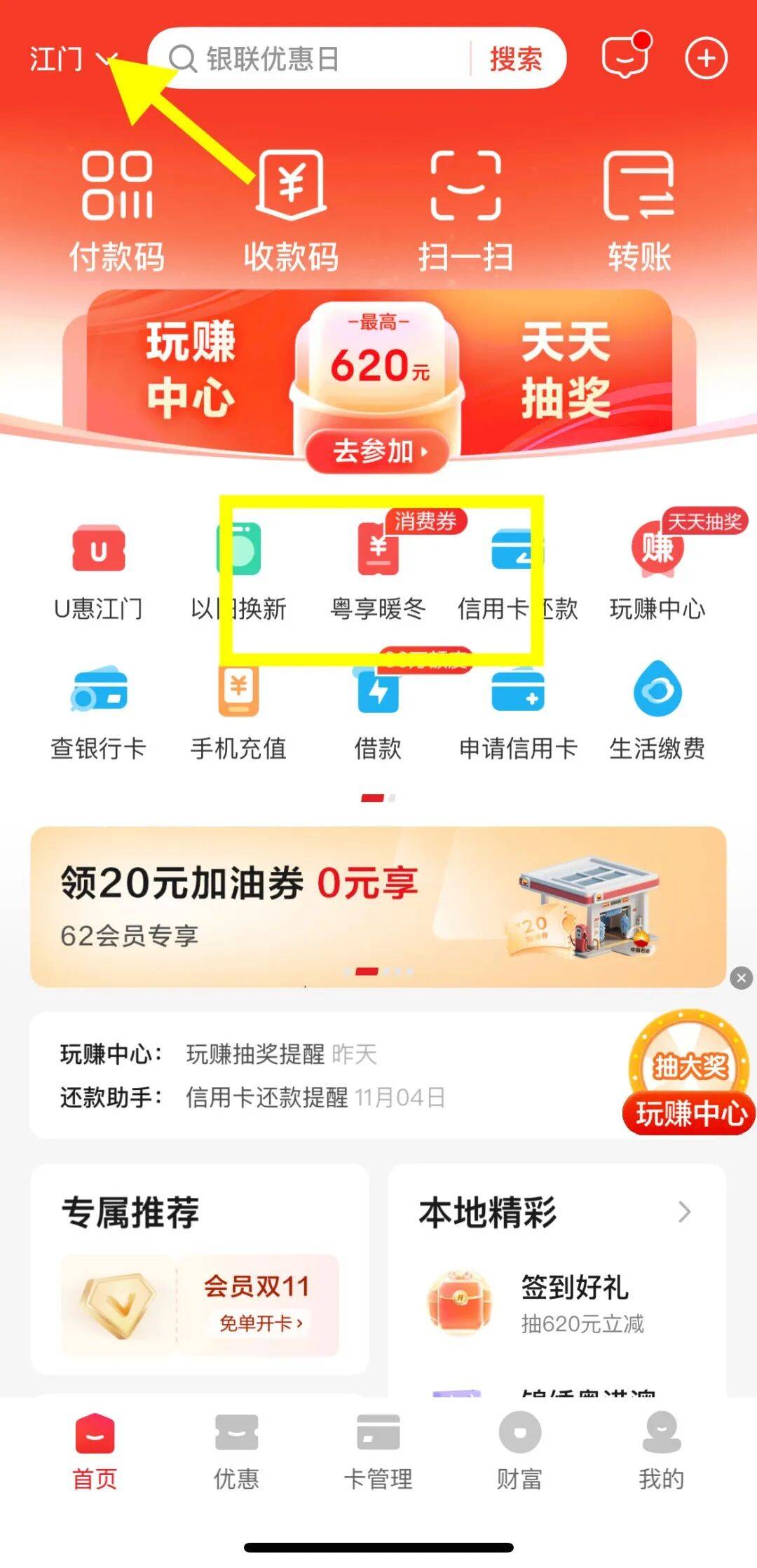The width and height of the screenshot is (757, 1568).
Task: Tap 去参加 on the 玩赚中心 banner
Action: coord(378,451)
